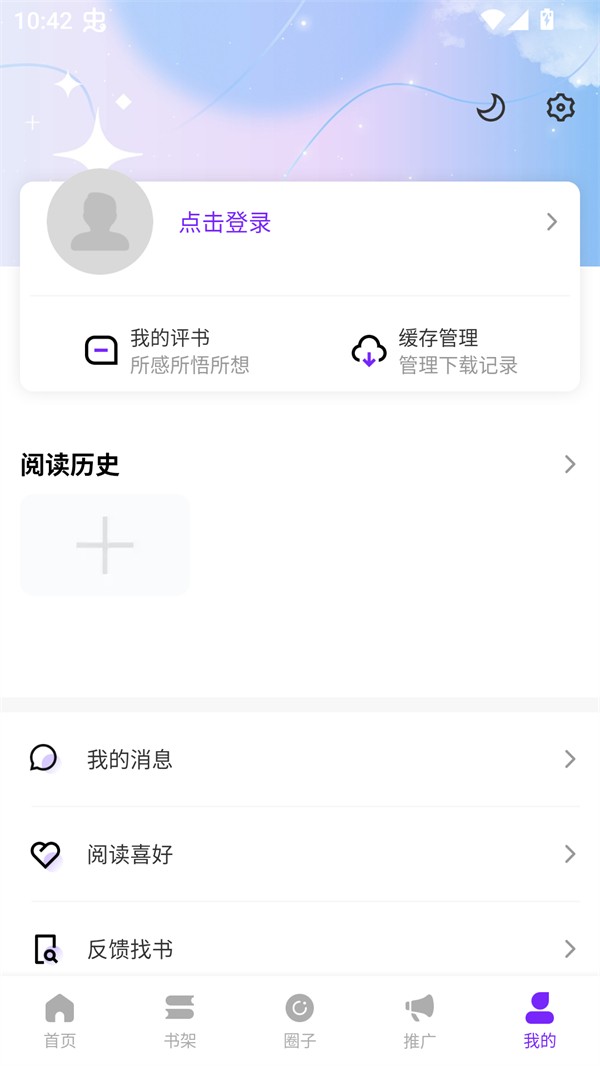Viewport: 600px width, 1066px height.
Task: Switch to the 书架 bookshelf tab
Action: 180,1020
